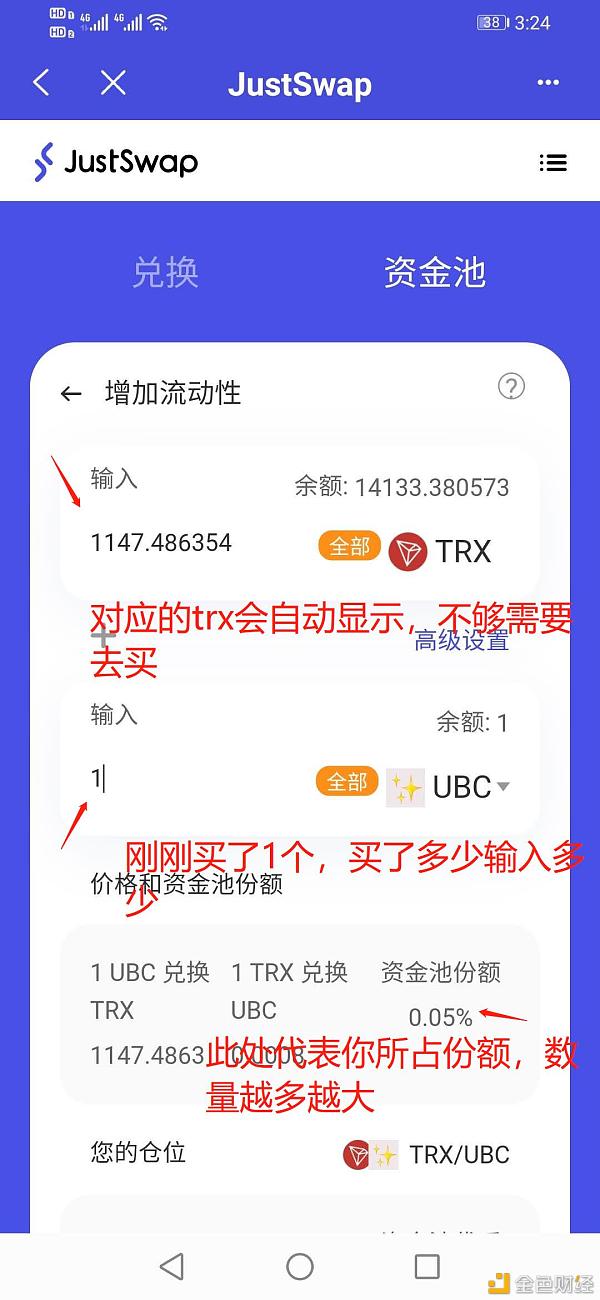
Task: Go back using the browser back arrow
Action: click(x=41, y=83)
